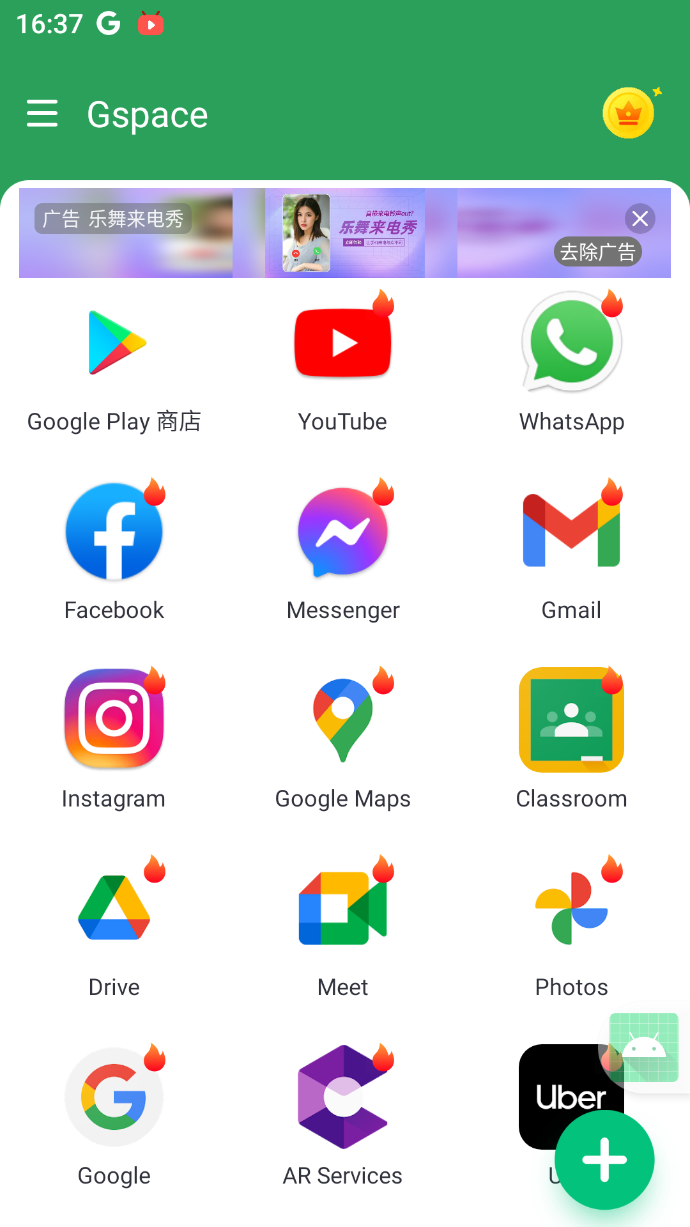Open the hamburger drawer menu
Screen dimensions: 690x1227
pos(42,114)
